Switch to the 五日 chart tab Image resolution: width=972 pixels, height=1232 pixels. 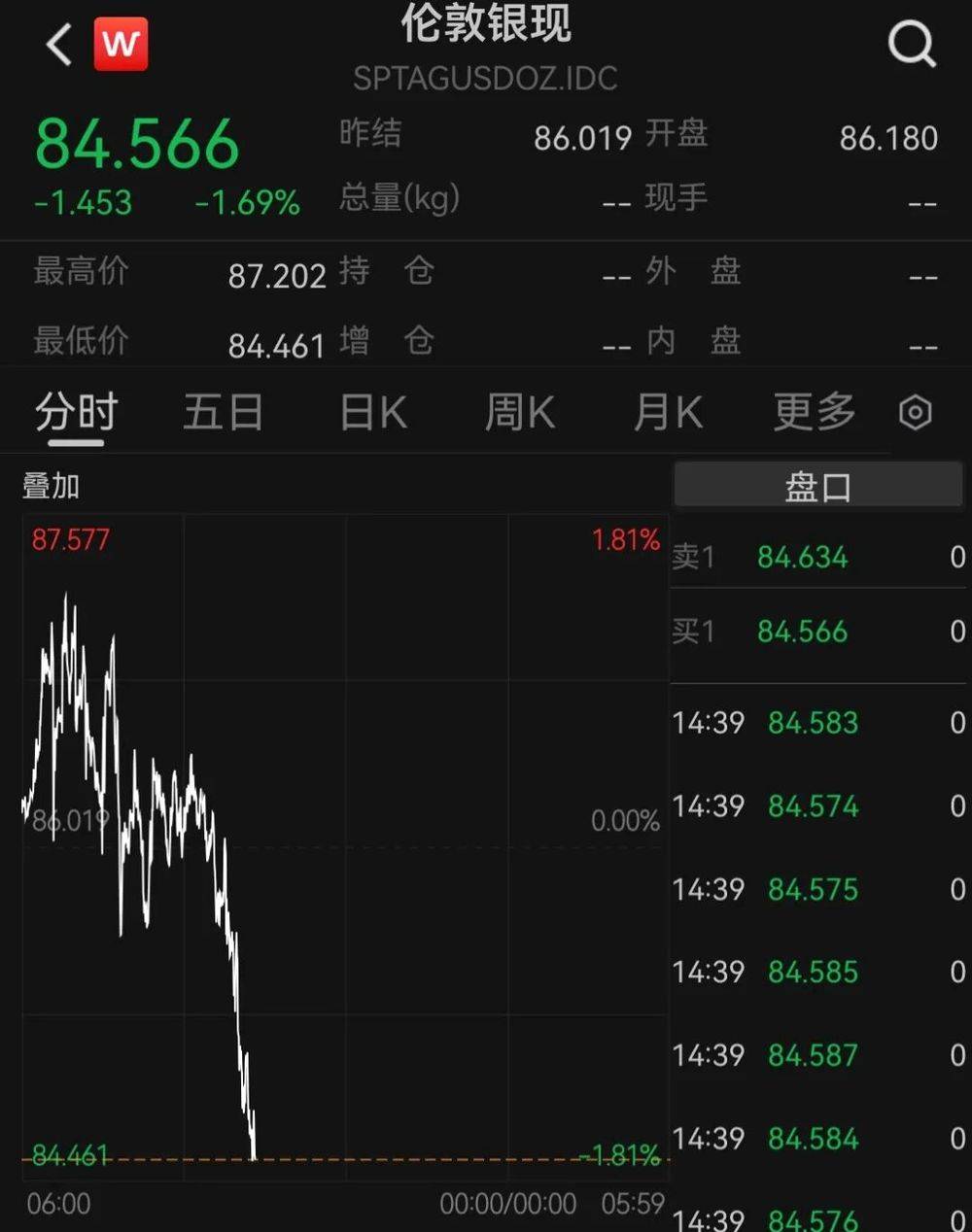click(224, 412)
